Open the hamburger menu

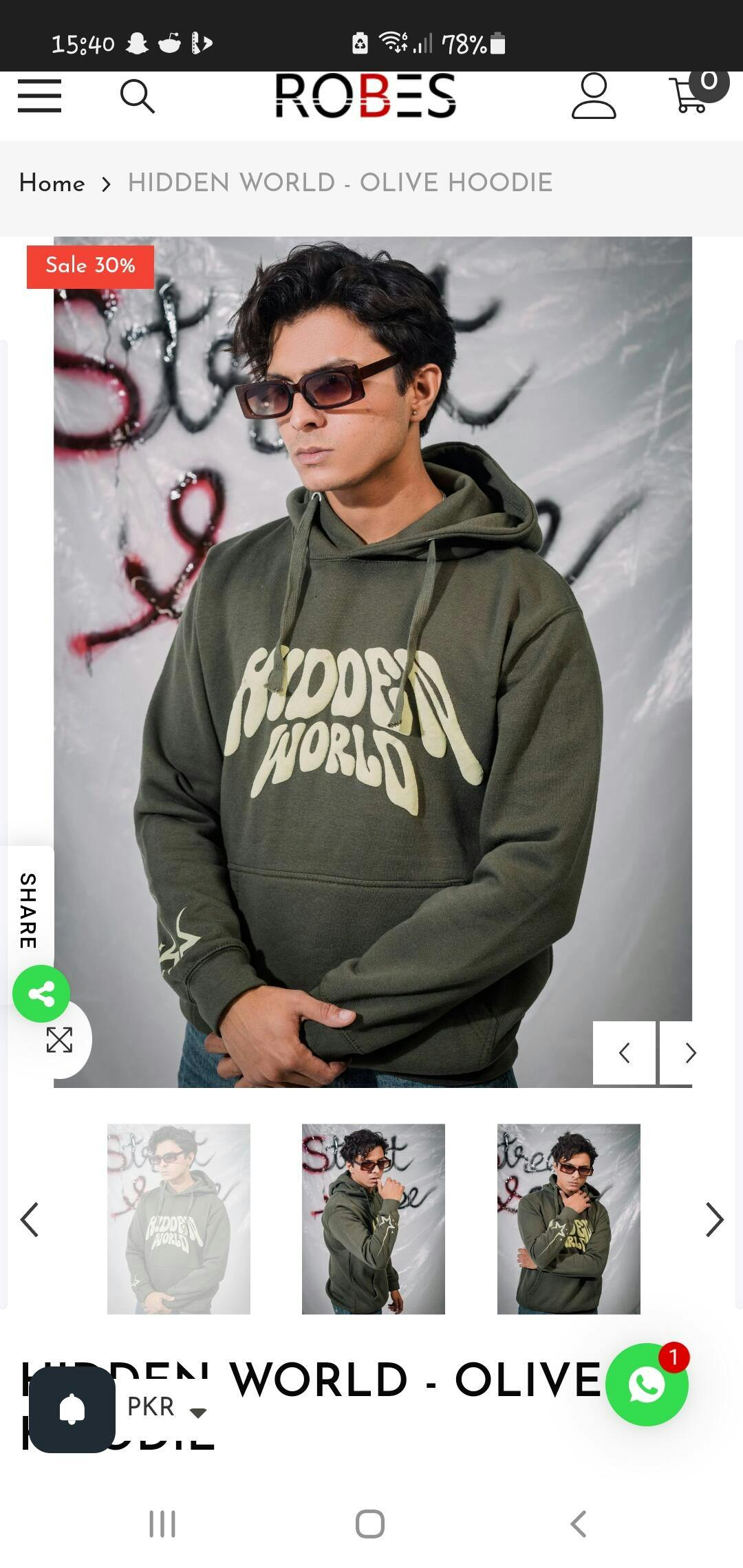coord(39,96)
